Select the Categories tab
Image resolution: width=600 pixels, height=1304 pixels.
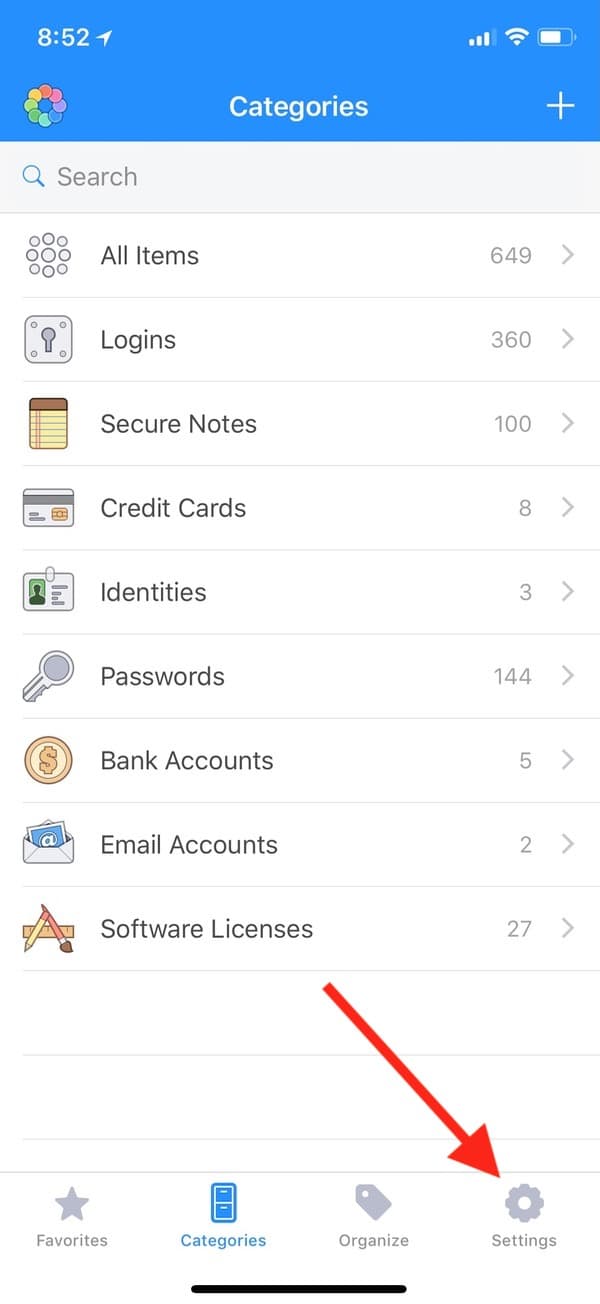(223, 1216)
